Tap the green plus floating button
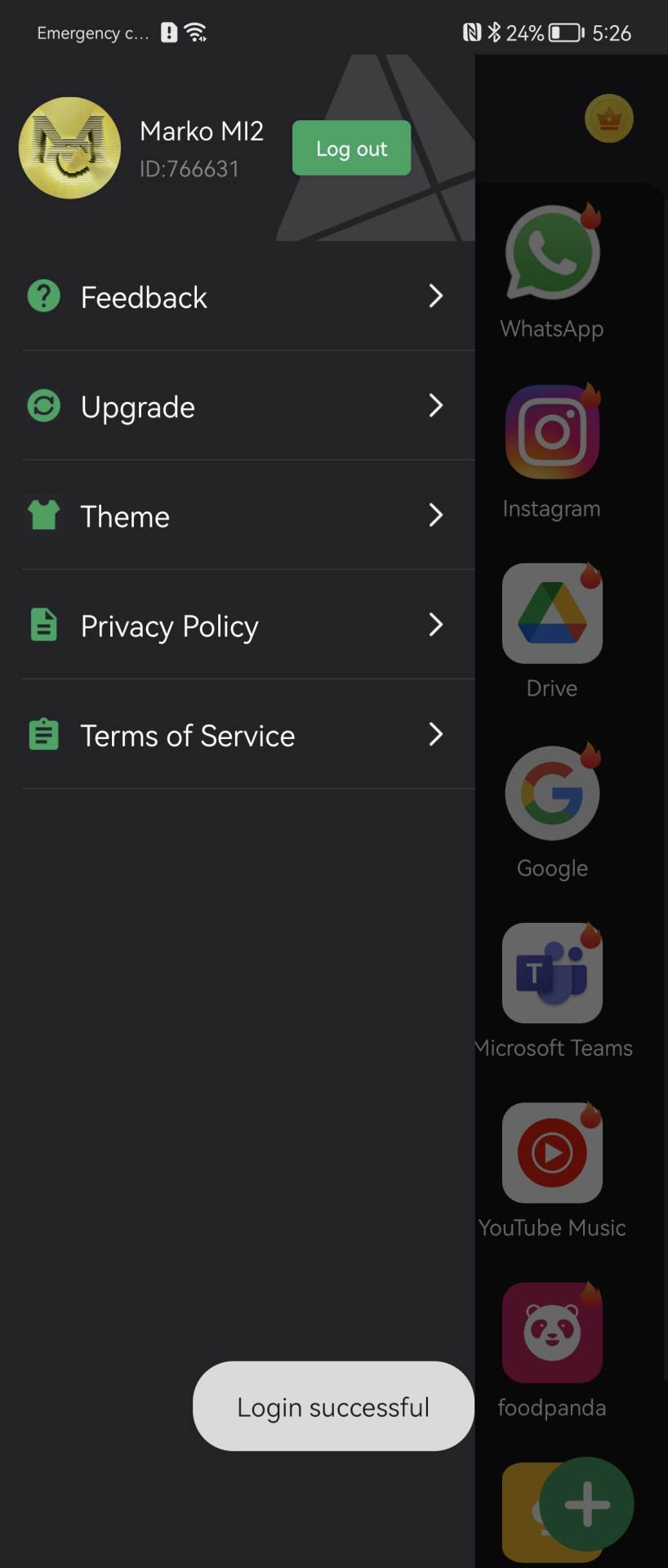This screenshot has width=668, height=1568. pyautogui.click(x=586, y=1505)
